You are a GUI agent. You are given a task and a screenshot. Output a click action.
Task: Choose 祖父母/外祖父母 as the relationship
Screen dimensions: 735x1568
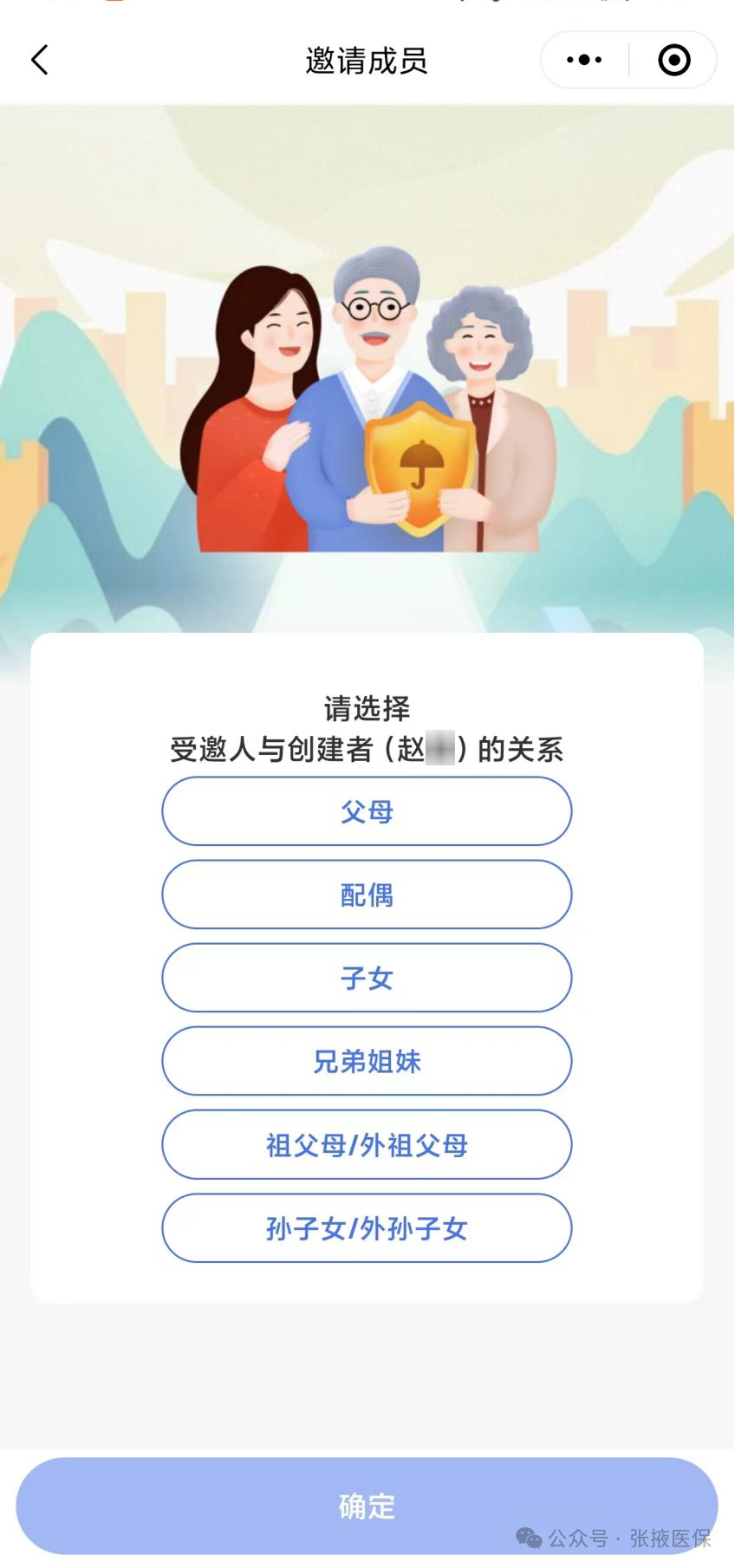coord(367,1145)
